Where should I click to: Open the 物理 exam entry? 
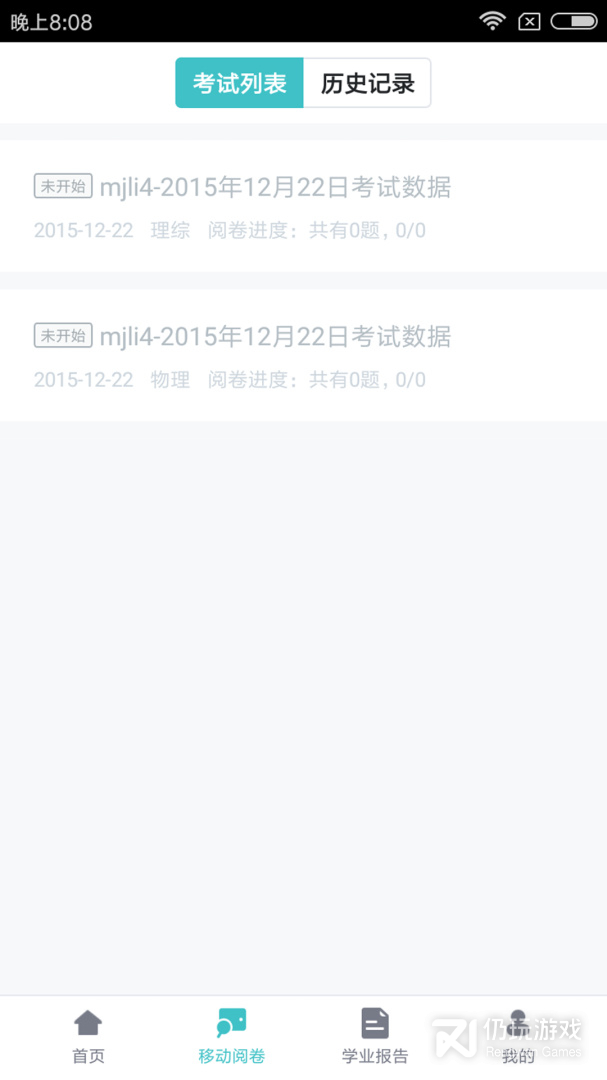click(303, 356)
